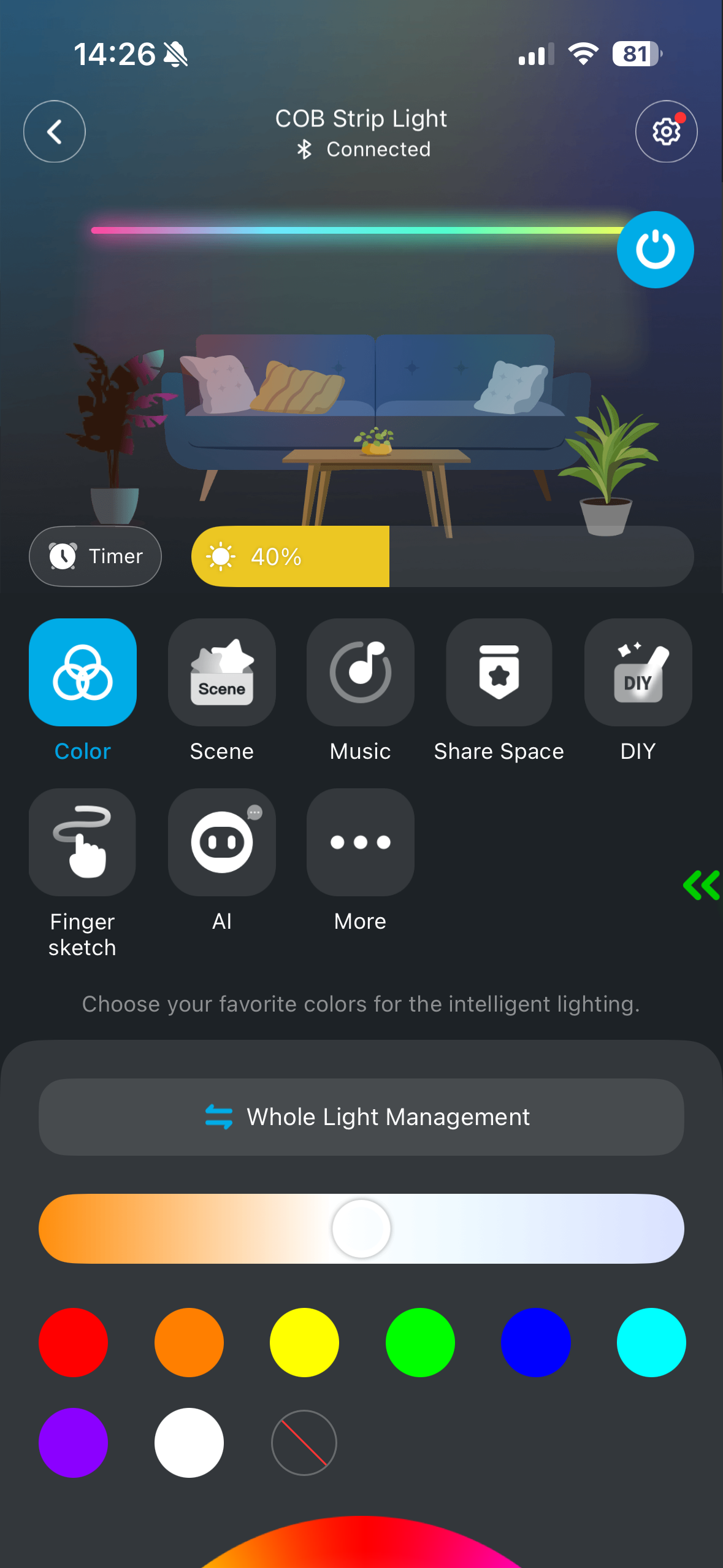Select the red color swatch
The height and width of the screenshot is (1568, 723).
point(73,1342)
